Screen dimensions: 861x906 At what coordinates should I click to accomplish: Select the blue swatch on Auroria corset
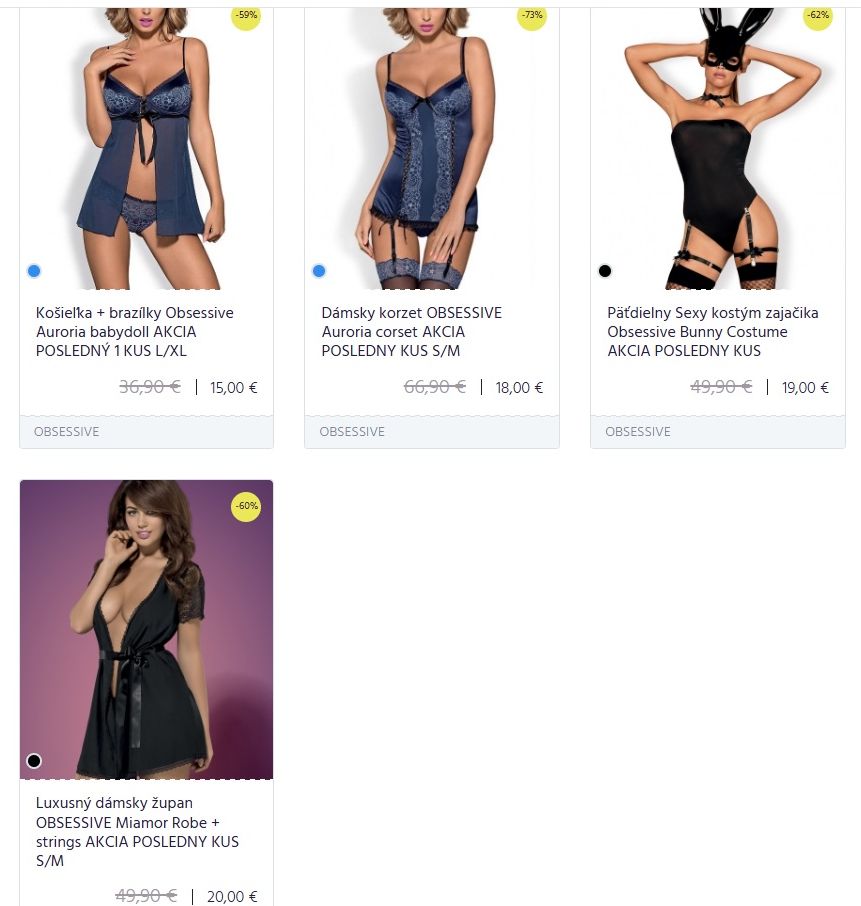click(x=319, y=271)
